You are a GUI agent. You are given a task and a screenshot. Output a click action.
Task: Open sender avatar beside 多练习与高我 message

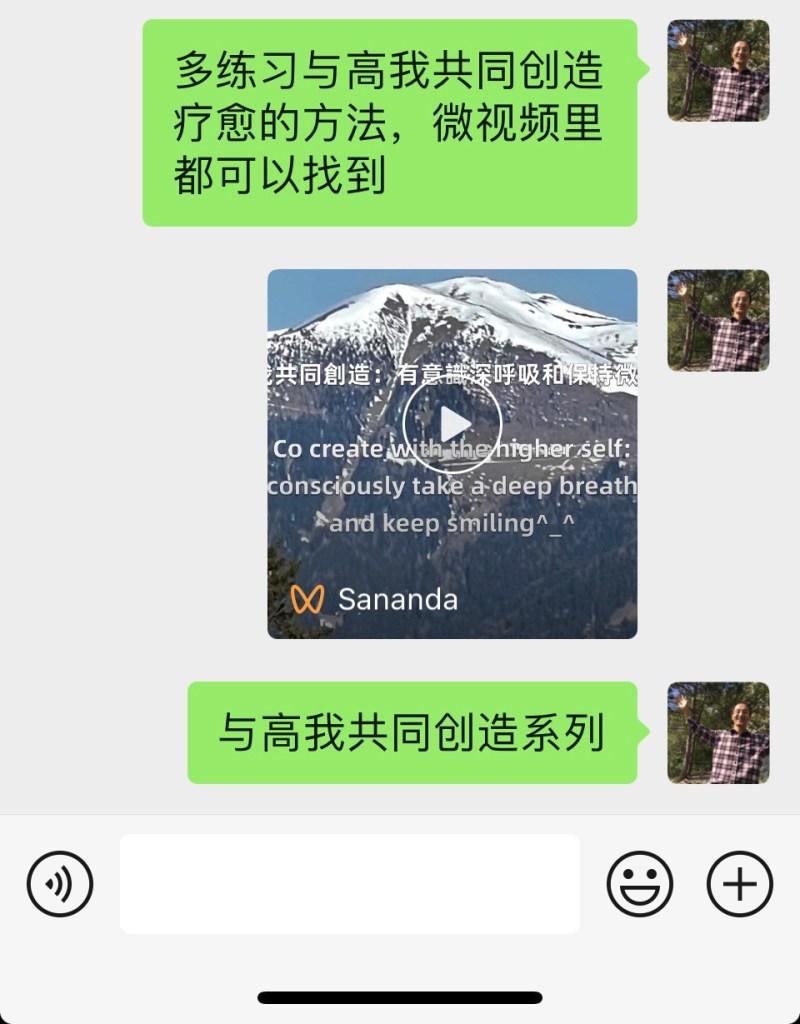point(718,70)
